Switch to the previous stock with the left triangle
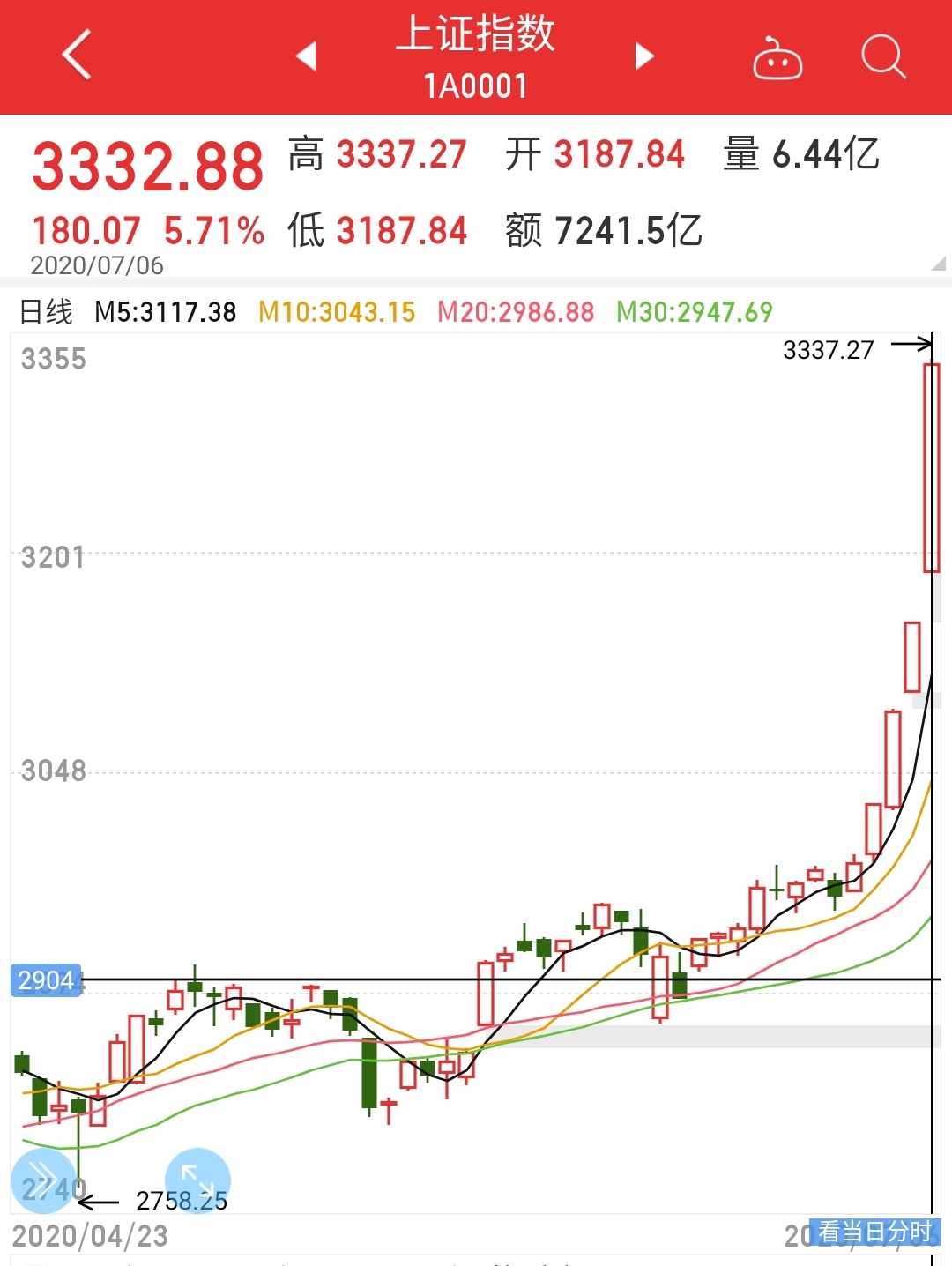952x1266 pixels. coord(307,56)
